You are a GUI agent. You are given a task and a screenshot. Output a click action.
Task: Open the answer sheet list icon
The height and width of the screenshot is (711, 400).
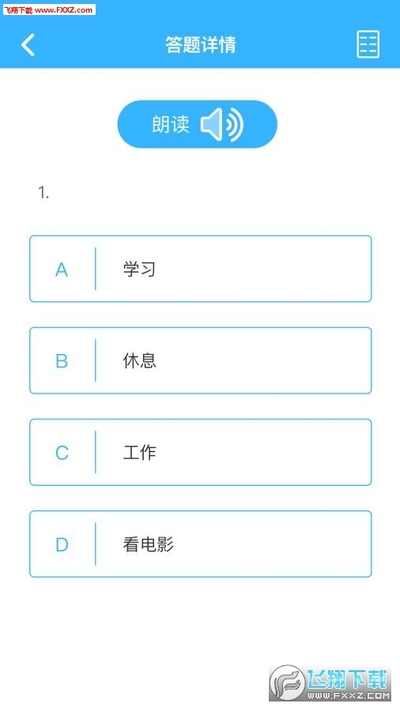[368, 44]
